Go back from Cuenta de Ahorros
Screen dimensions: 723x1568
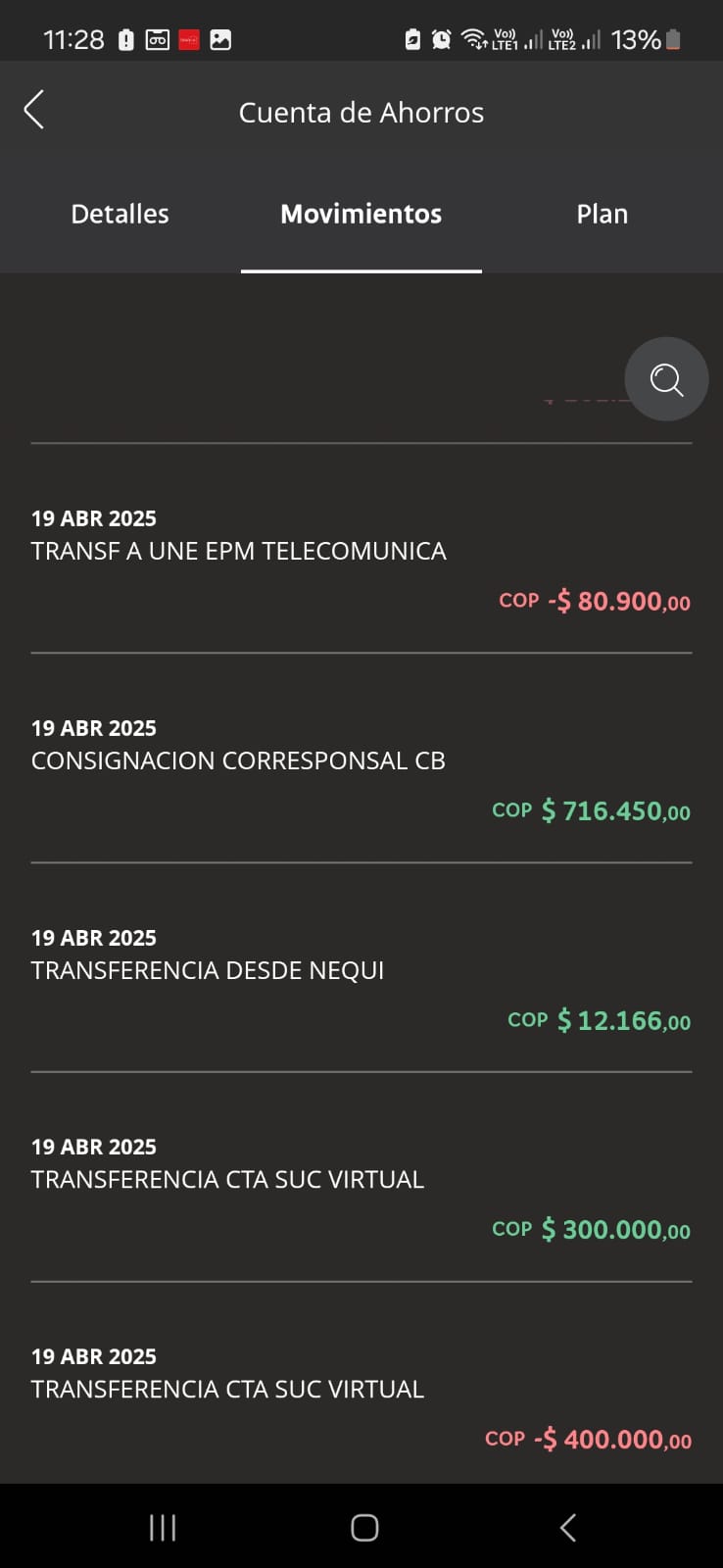[34, 110]
